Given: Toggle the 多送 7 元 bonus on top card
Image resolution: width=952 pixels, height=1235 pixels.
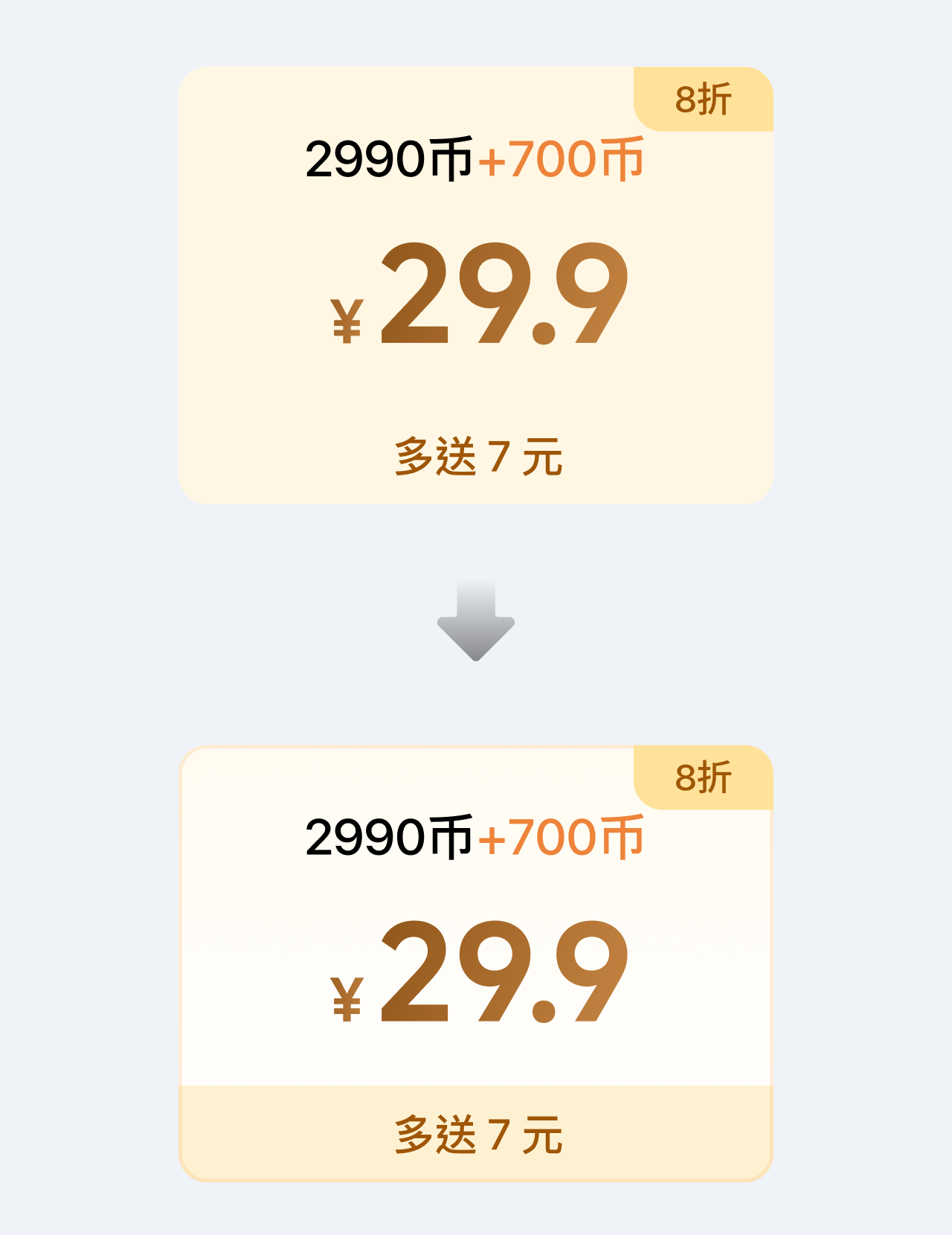Looking at the screenshot, I should [476, 458].
